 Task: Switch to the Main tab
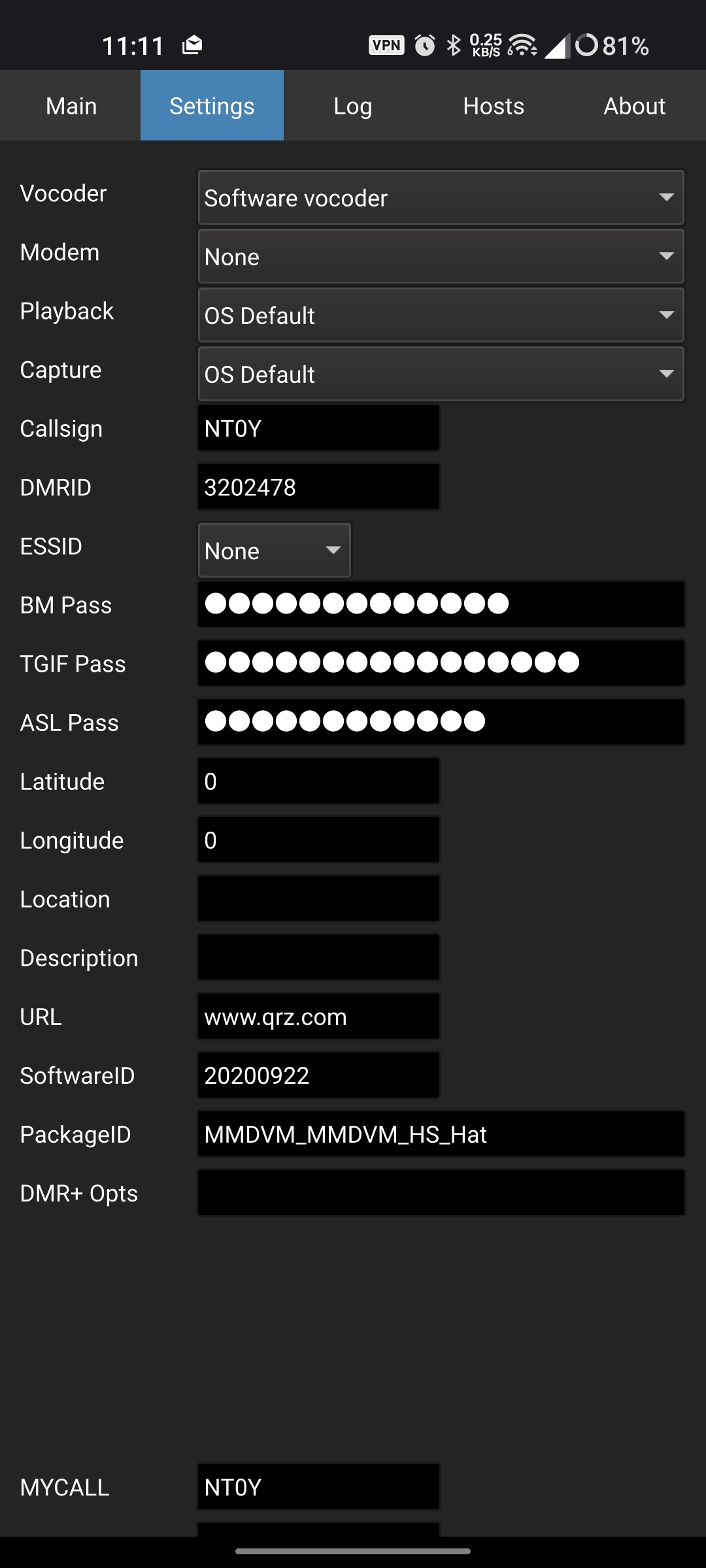[71, 106]
